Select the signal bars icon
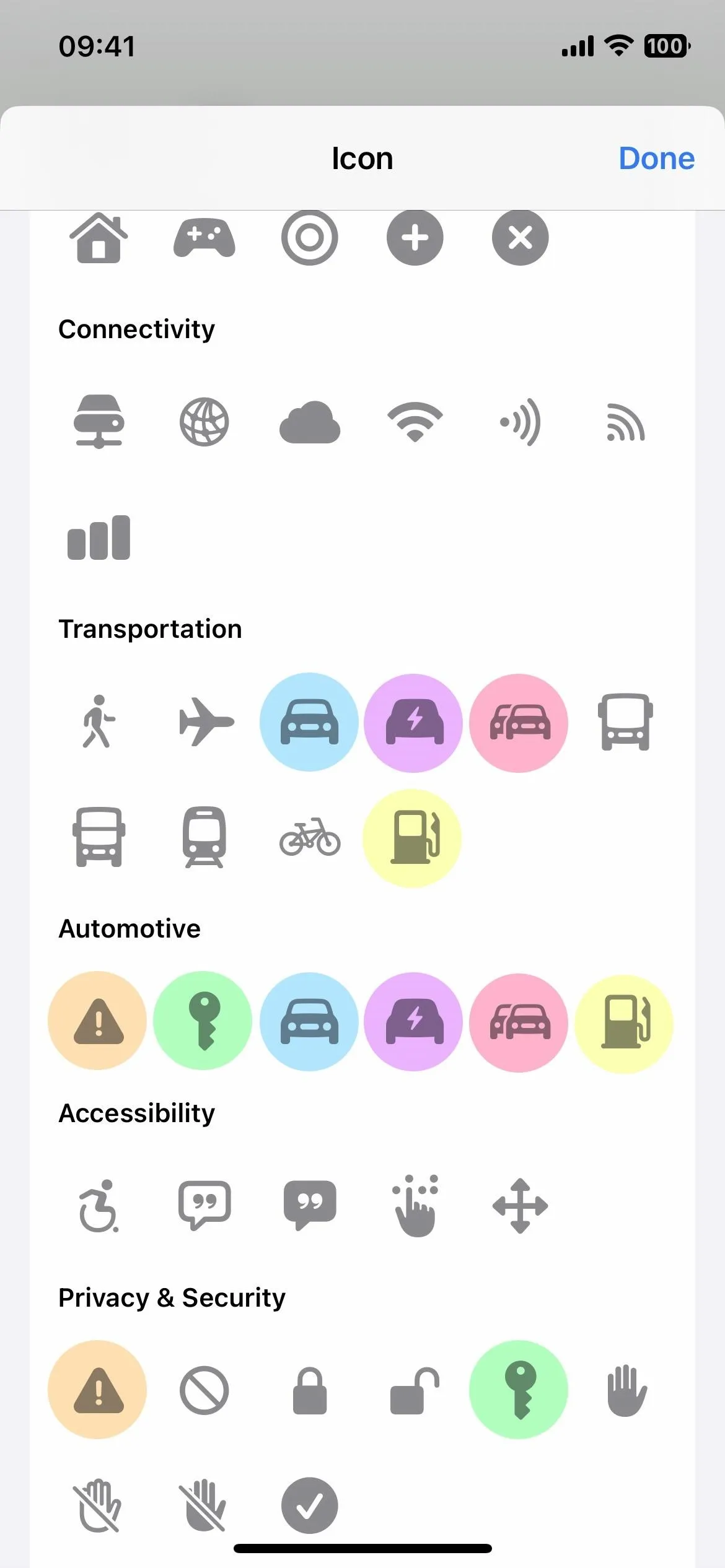Viewport: 725px width, 1568px height. click(99, 538)
